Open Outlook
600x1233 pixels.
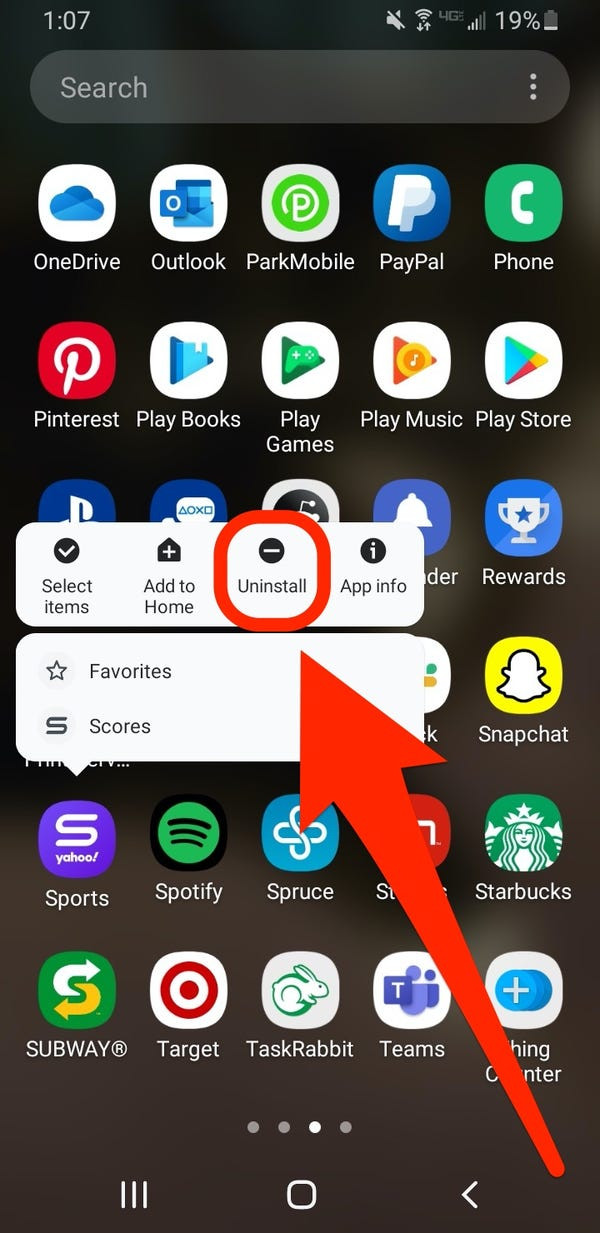(189, 204)
